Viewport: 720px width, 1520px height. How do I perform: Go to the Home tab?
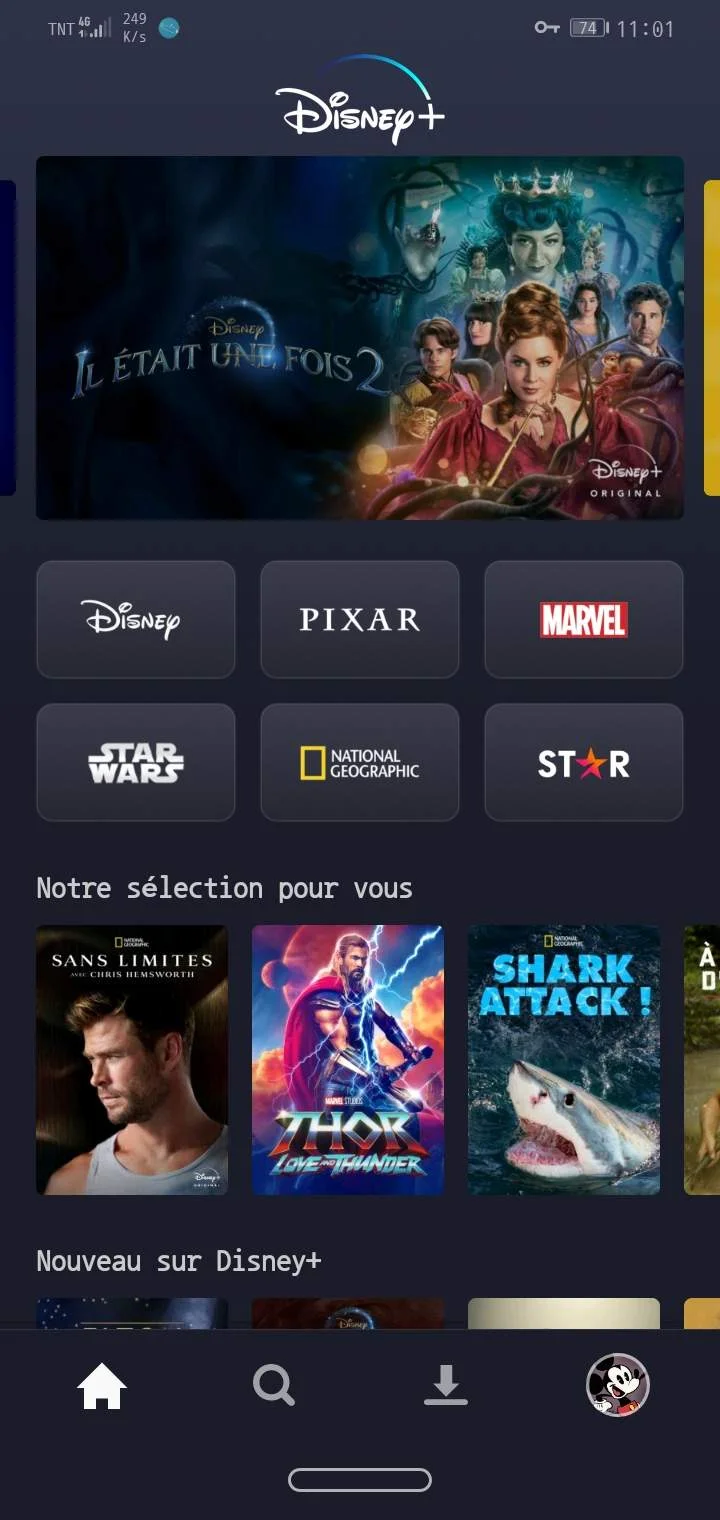[x=102, y=1386]
